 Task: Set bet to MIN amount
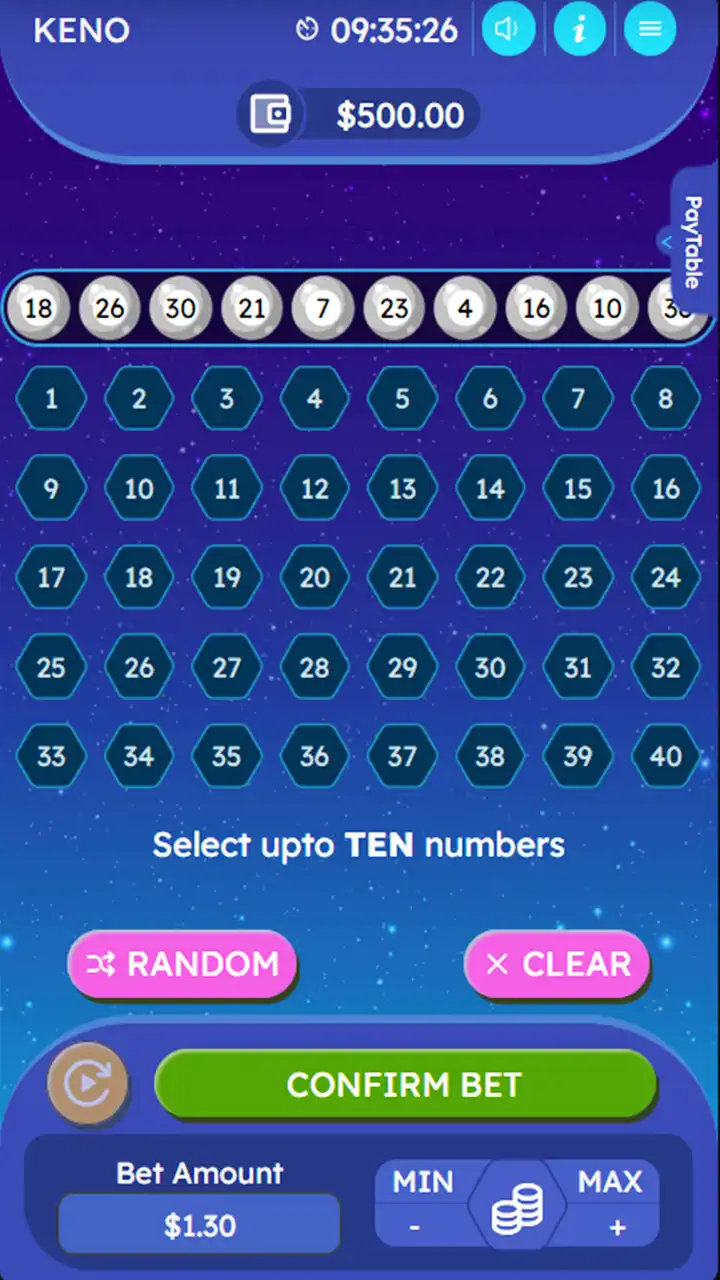423,1182
